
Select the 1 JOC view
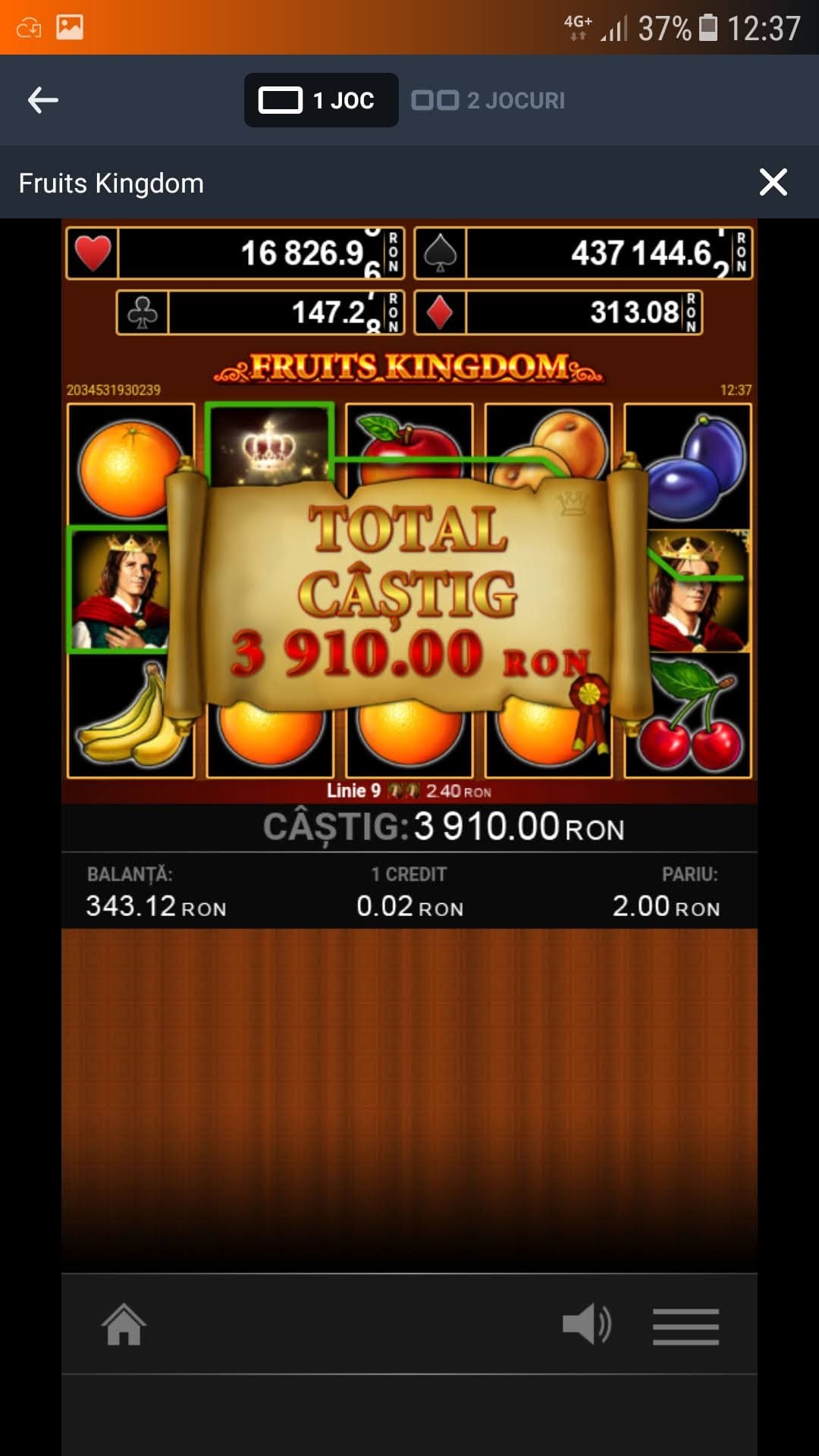(x=321, y=100)
